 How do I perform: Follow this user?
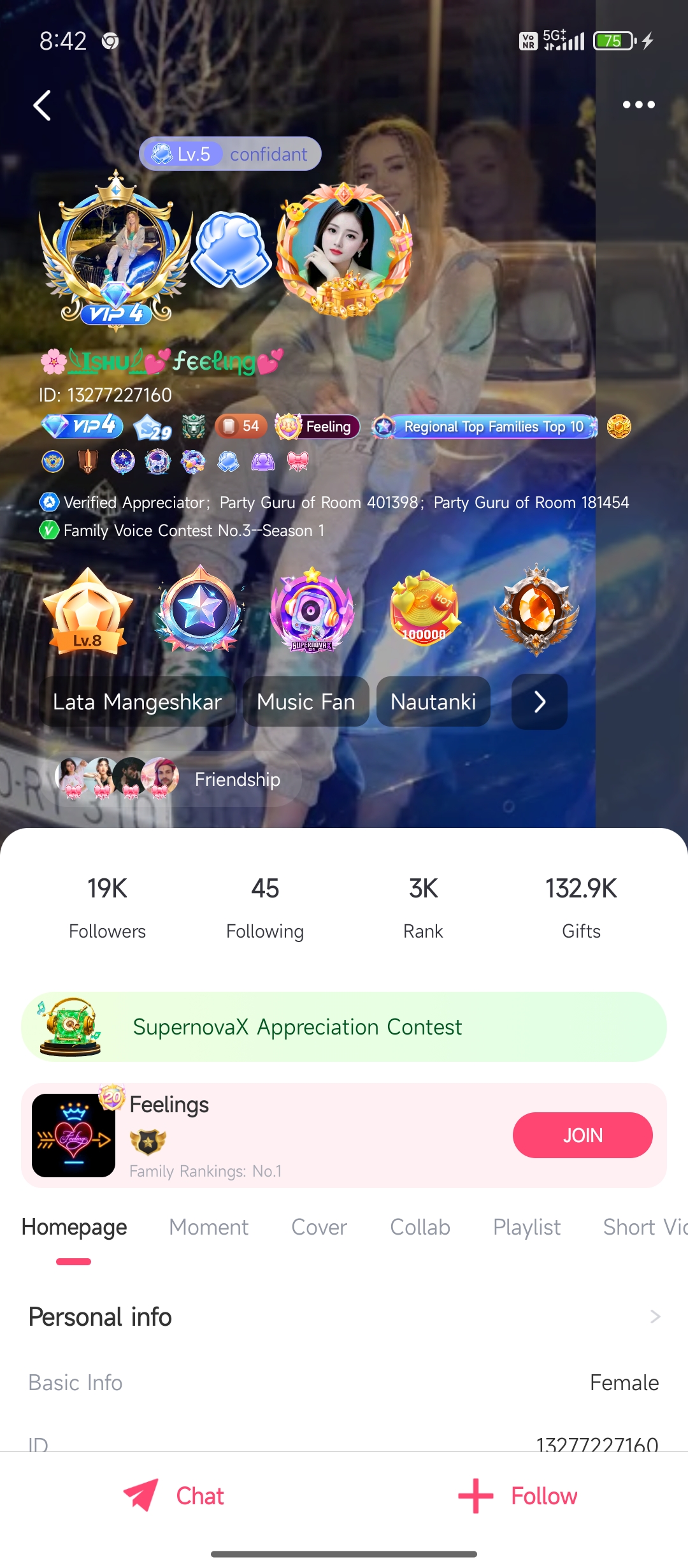pyautogui.click(x=517, y=1495)
